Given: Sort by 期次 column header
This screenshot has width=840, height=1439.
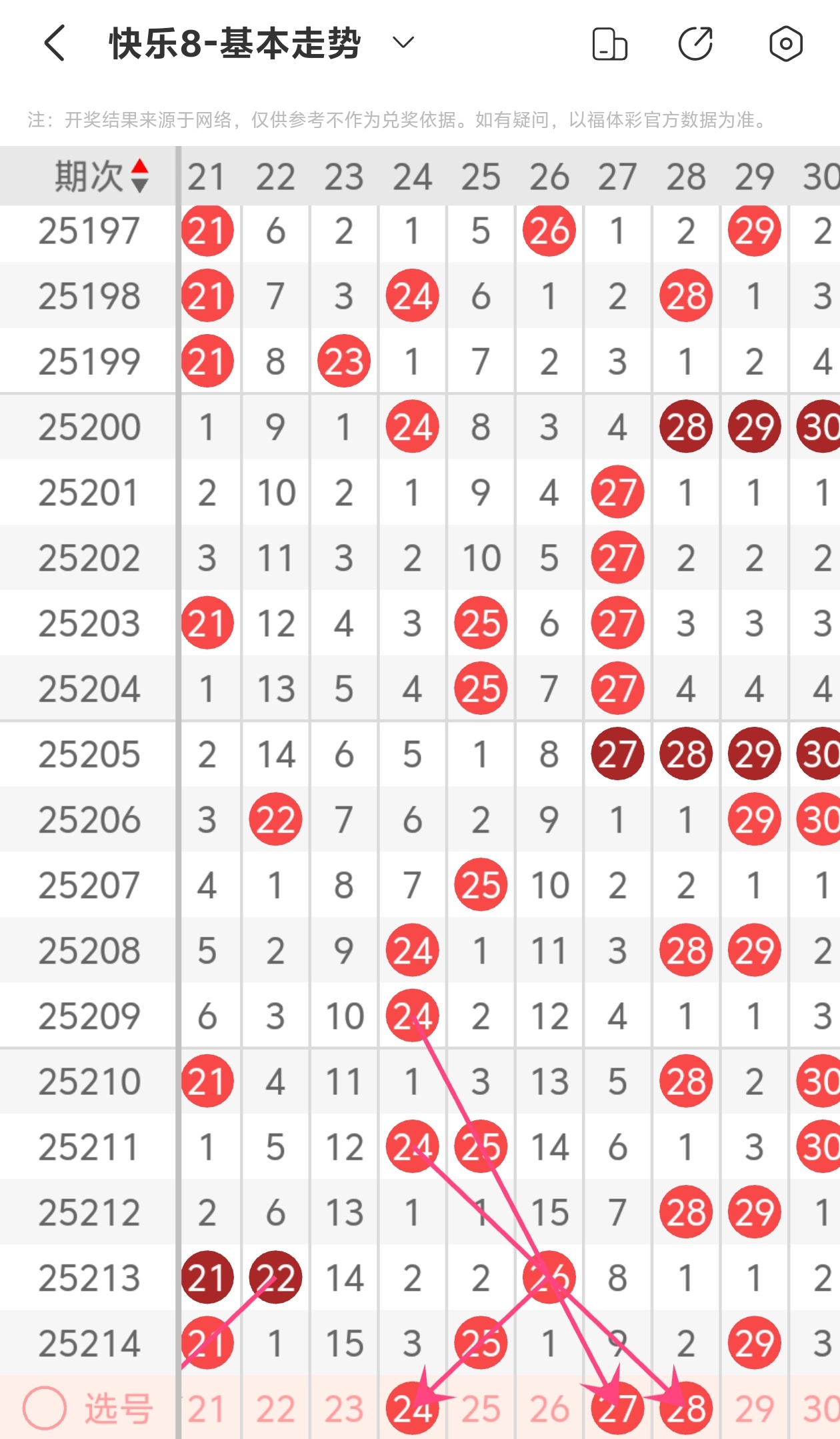Looking at the screenshot, I should [x=100, y=177].
